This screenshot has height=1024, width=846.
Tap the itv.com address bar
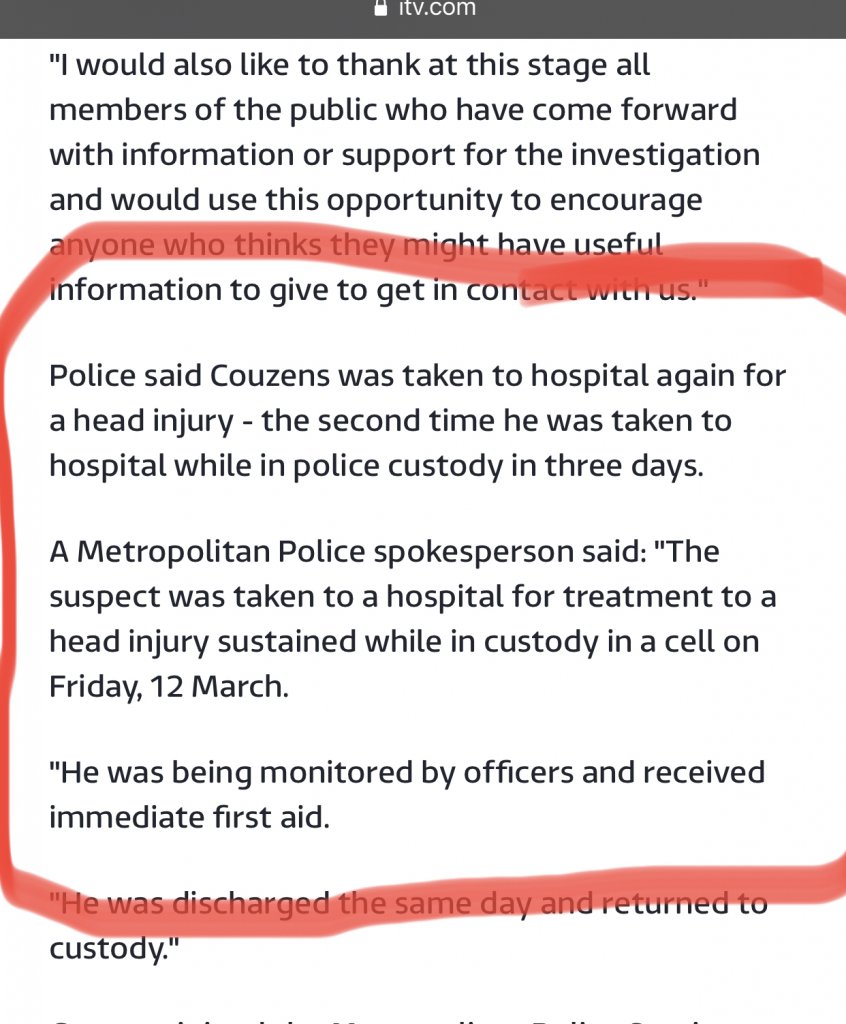tap(423, 10)
